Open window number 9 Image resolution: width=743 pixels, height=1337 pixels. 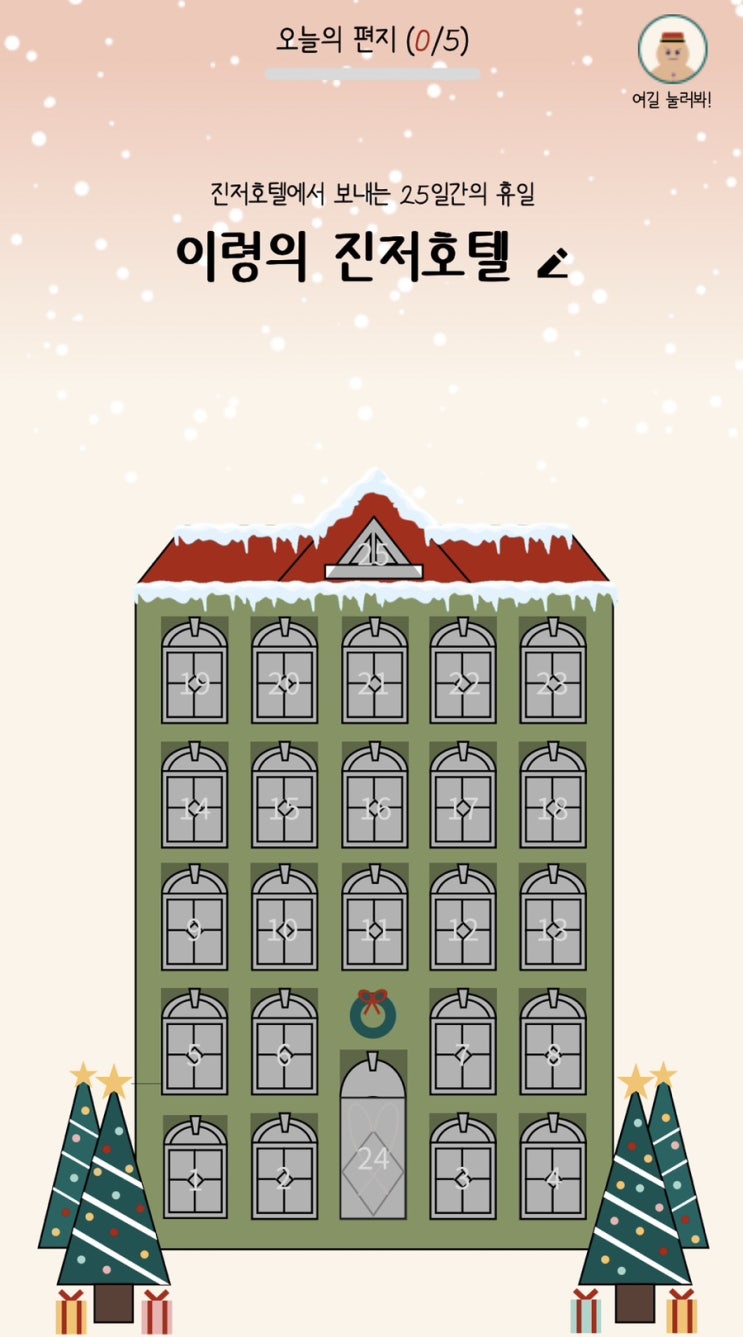click(x=195, y=923)
